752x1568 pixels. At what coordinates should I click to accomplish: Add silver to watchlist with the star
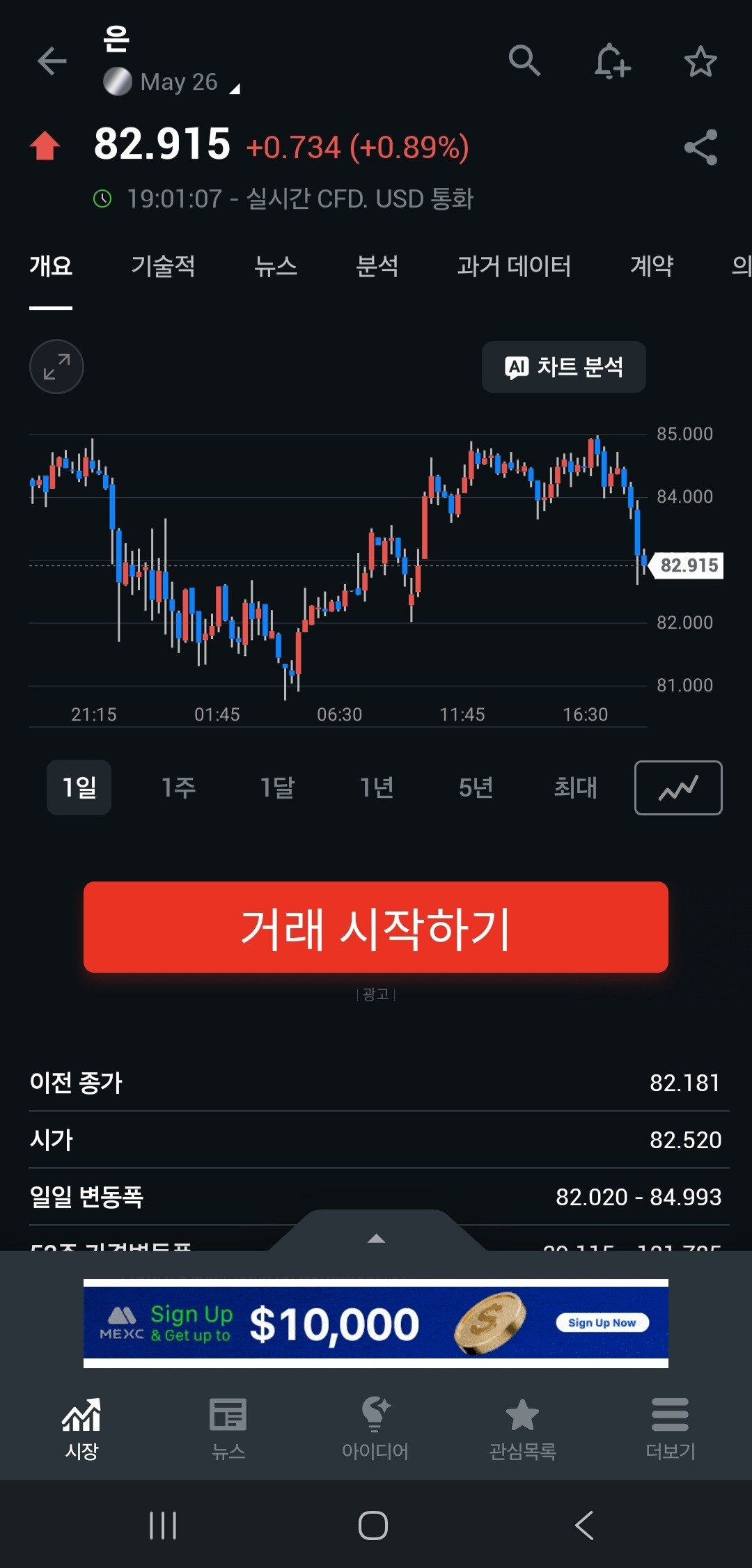[700, 61]
